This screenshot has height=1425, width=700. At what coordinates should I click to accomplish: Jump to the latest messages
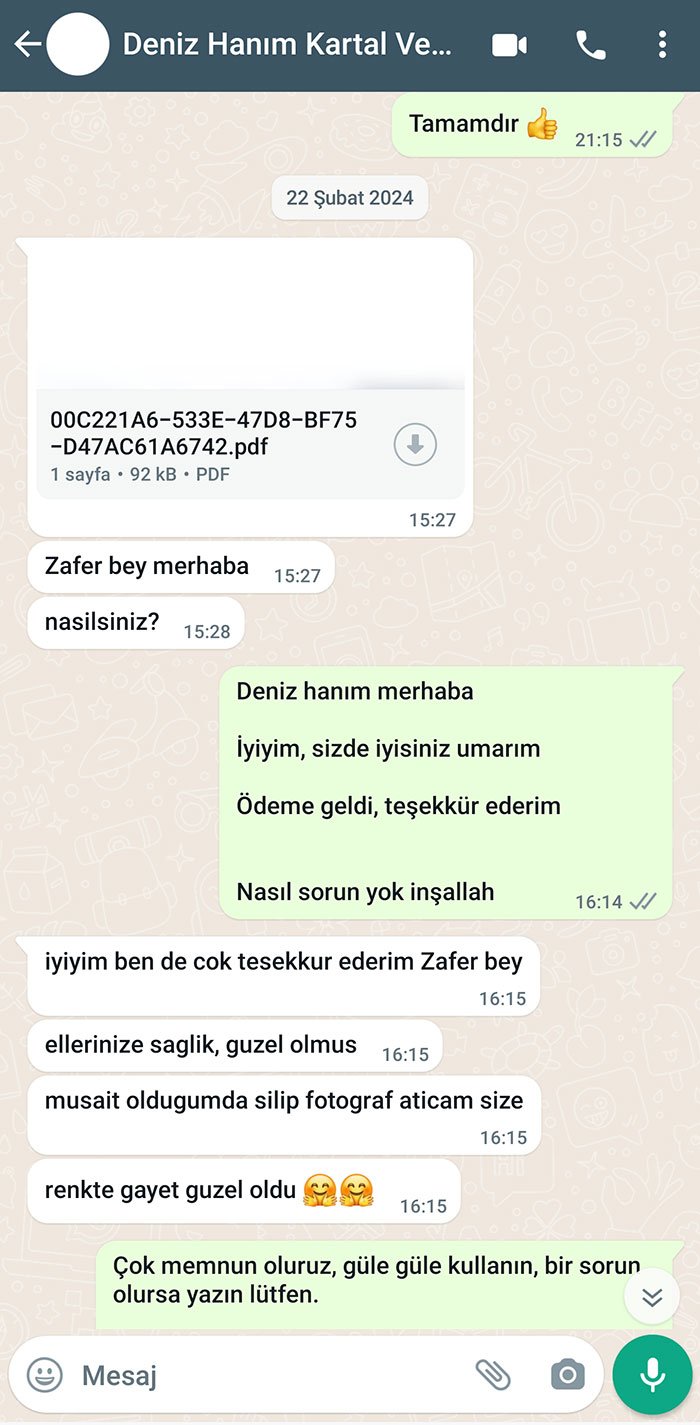point(652,1297)
